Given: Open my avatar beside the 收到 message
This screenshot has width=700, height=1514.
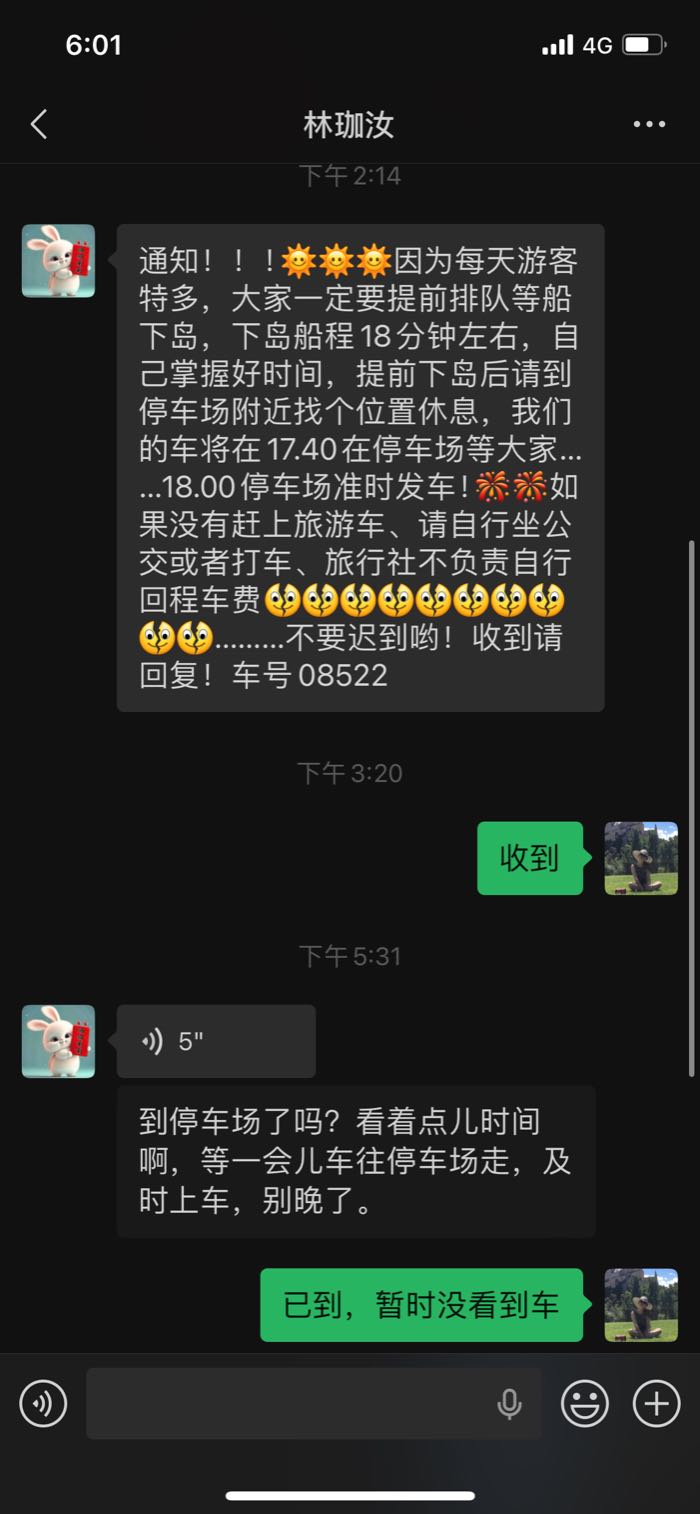Looking at the screenshot, I should click(x=641, y=858).
